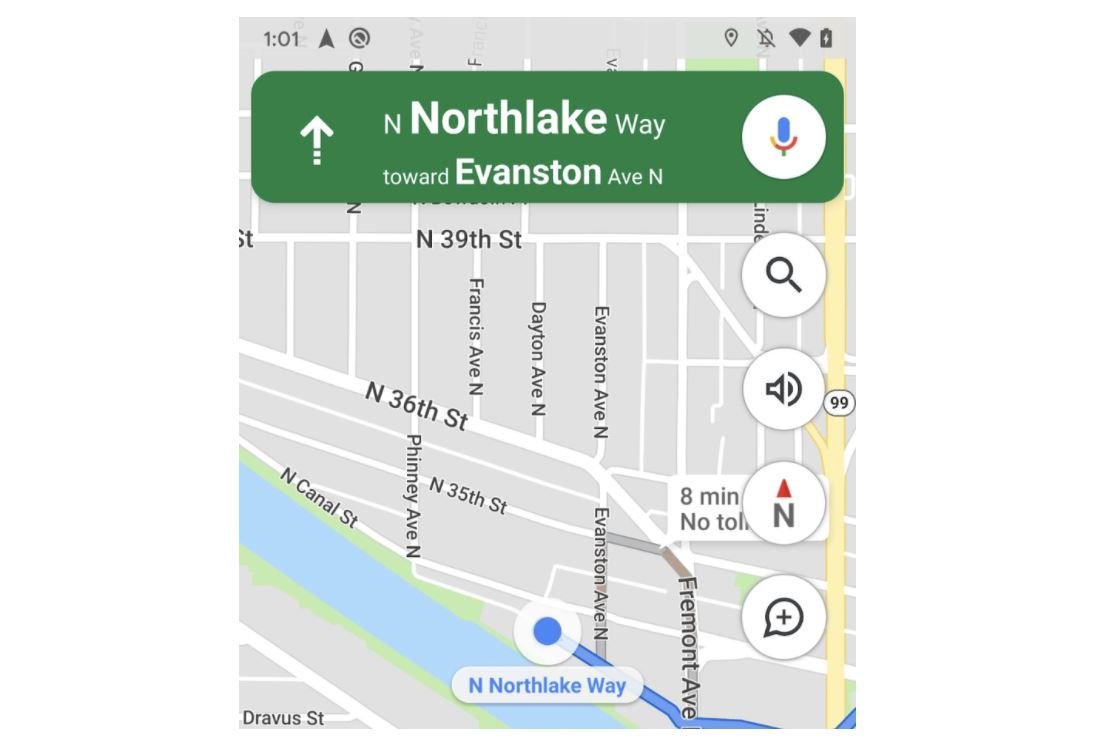The height and width of the screenshot is (741, 1107).
Task: Select the 8 min alternate route label
Action: pyautogui.click(x=708, y=508)
